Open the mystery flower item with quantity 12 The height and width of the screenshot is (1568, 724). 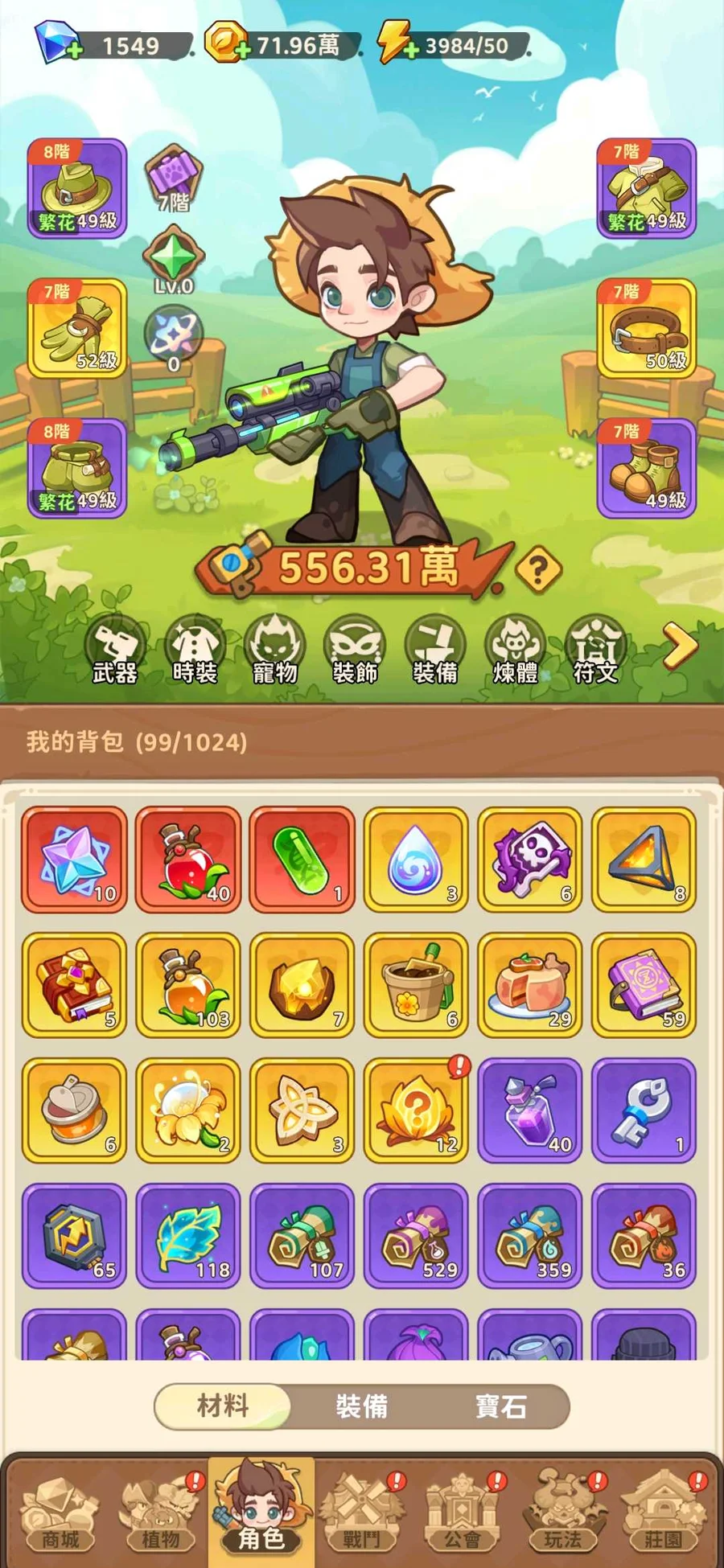pyautogui.click(x=416, y=1110)
